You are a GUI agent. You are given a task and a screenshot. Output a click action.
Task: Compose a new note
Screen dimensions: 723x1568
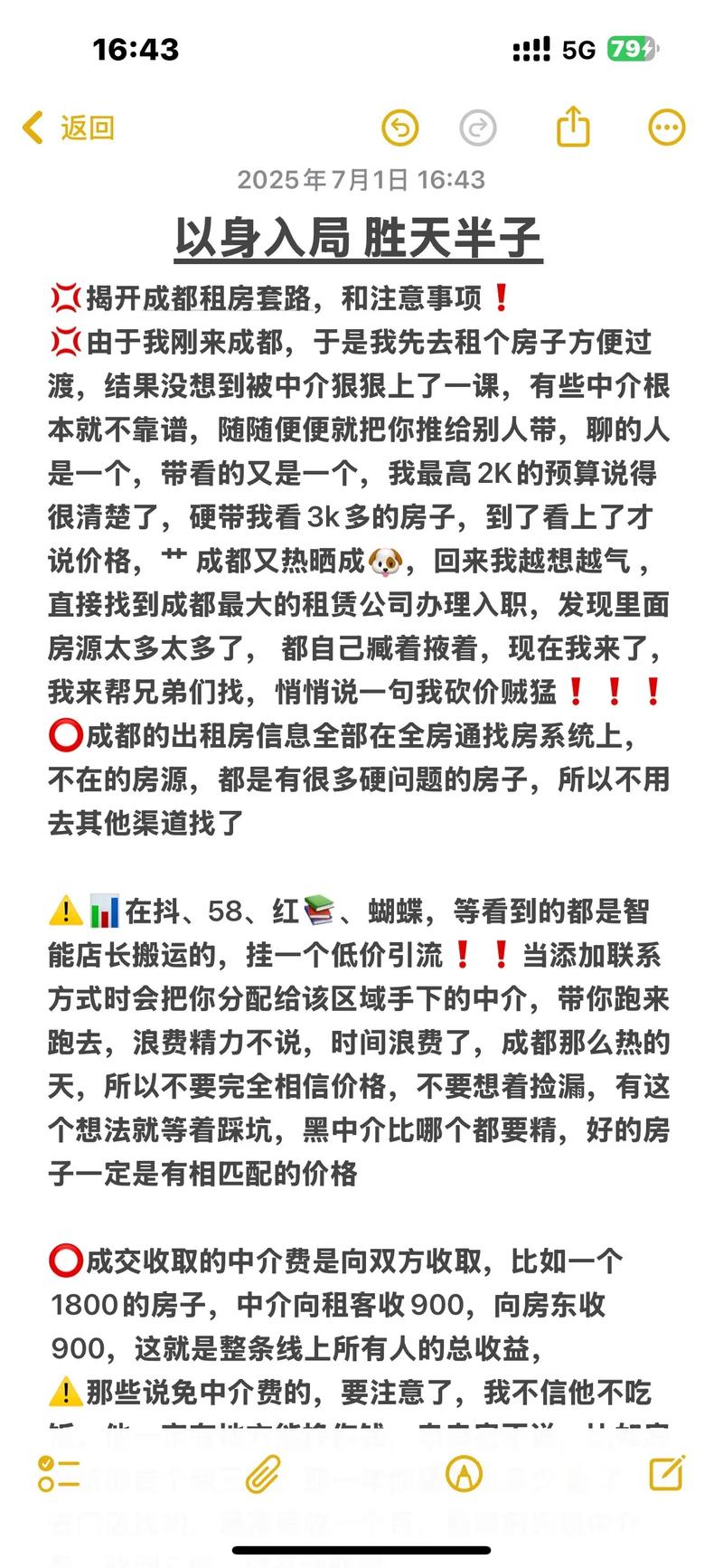point(667,1474)
